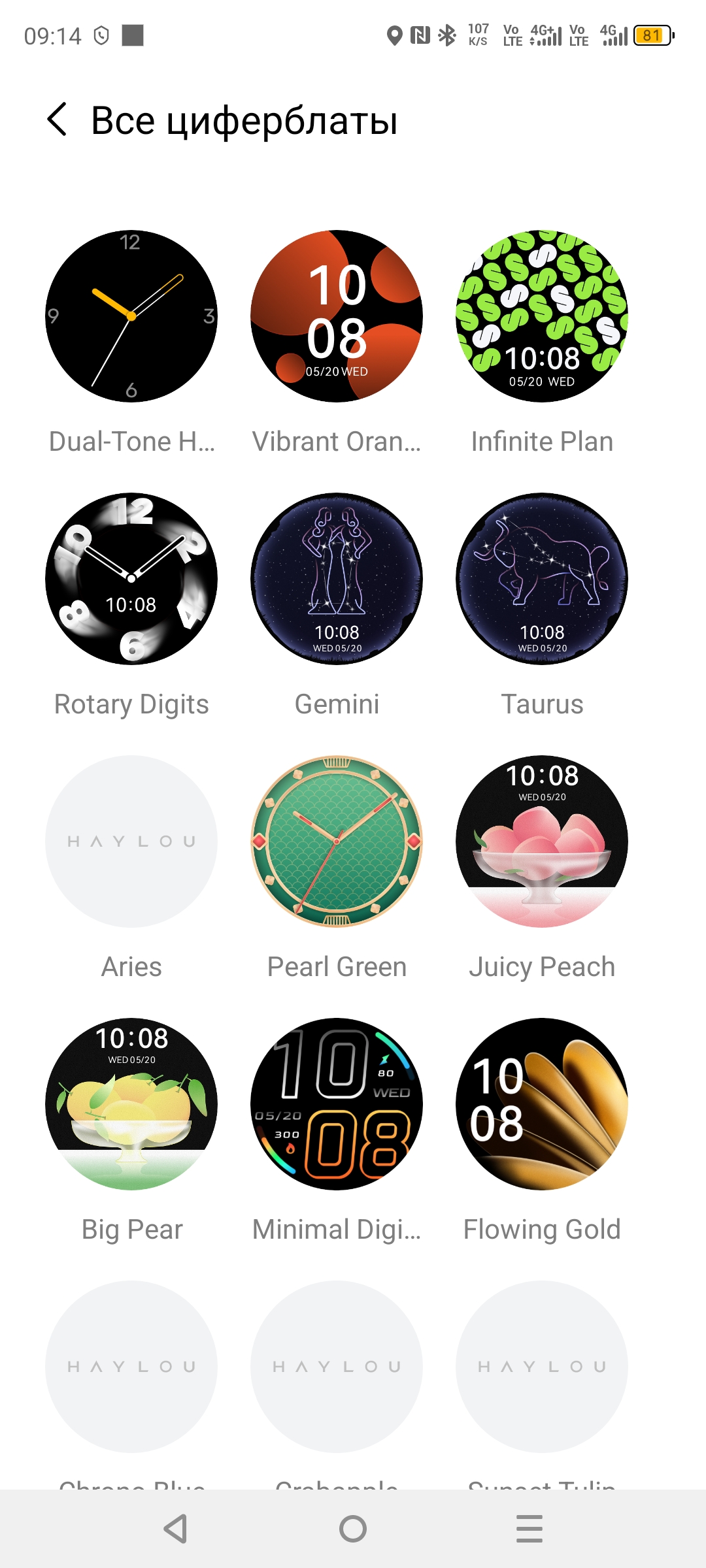This screenshot has width=706, height=1568.
Task: Open the Aries watch face
Action: [131, 841]
